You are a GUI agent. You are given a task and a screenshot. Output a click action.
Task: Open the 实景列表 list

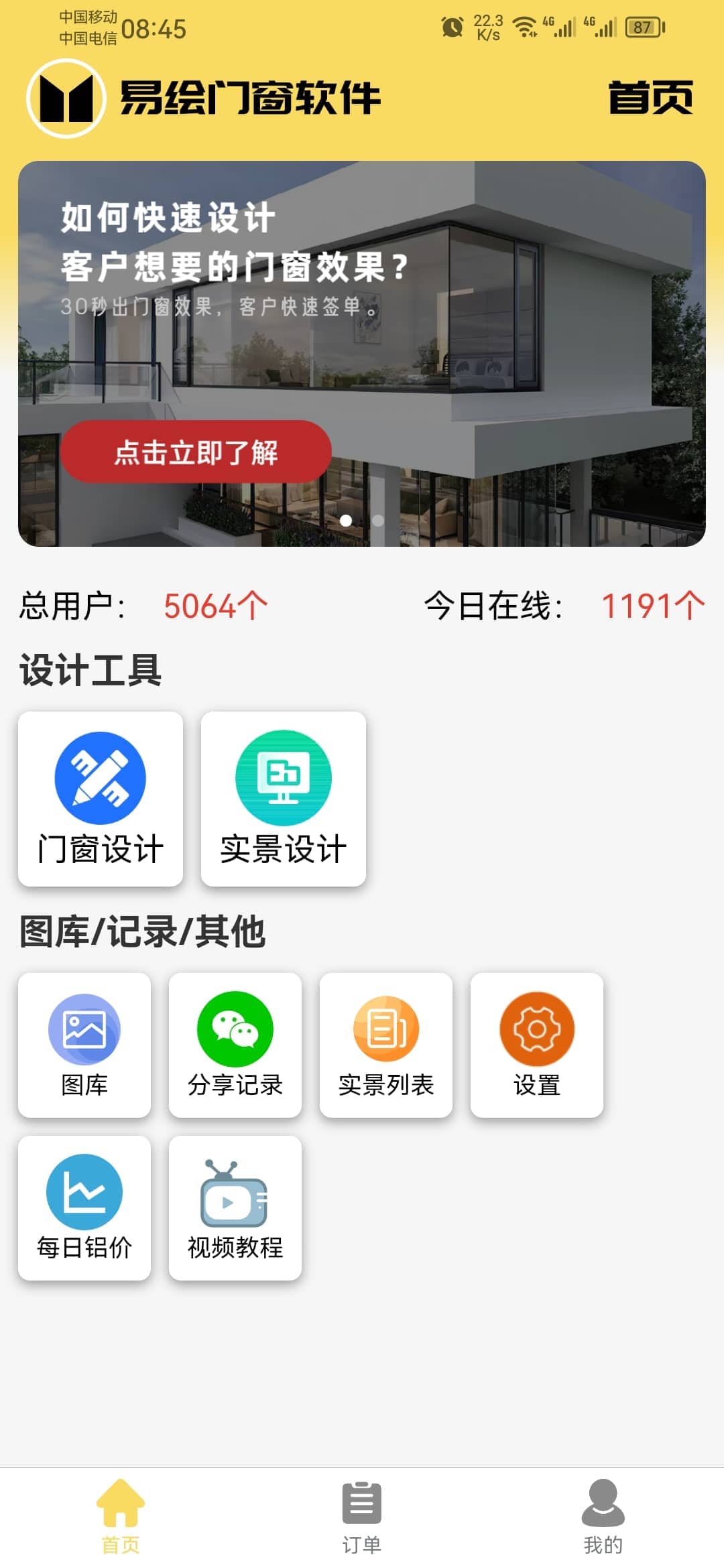click(x=386, y=1045)
